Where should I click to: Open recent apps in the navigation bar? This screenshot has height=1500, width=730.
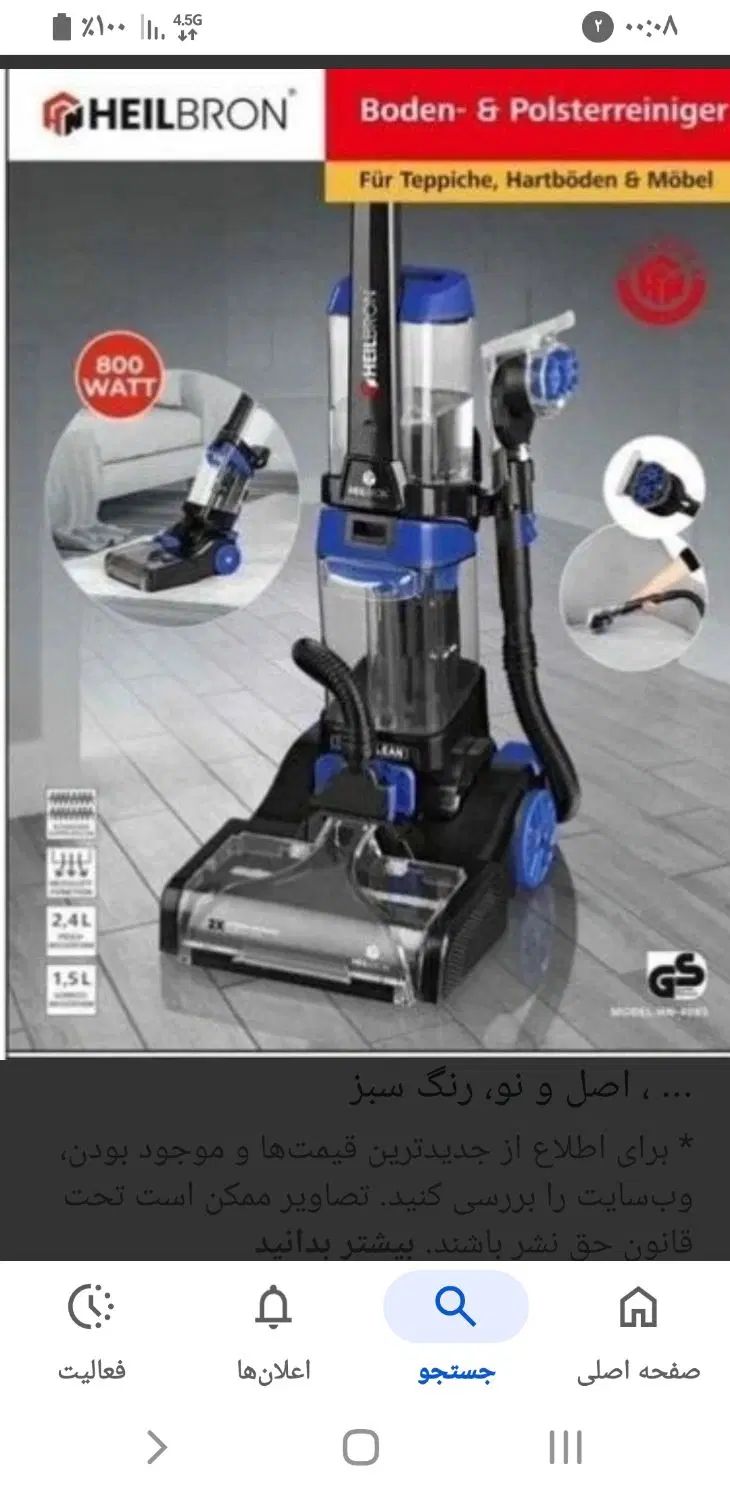click(565, 1447)
